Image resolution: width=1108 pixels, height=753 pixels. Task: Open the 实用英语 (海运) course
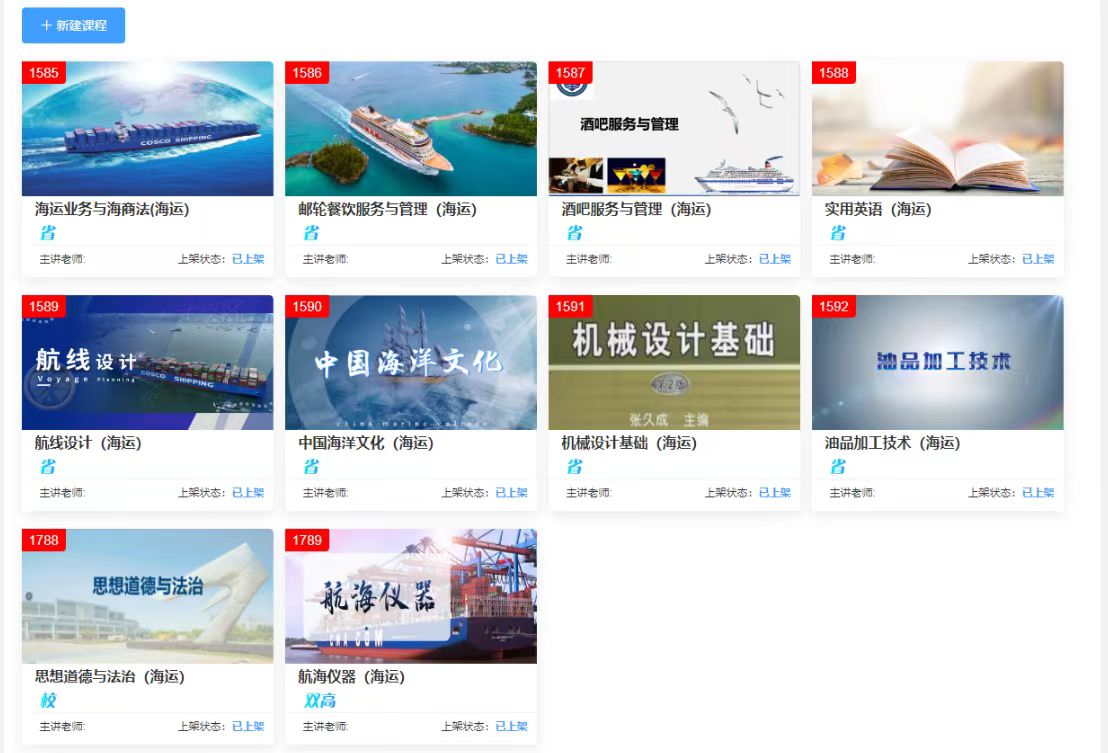937,130
